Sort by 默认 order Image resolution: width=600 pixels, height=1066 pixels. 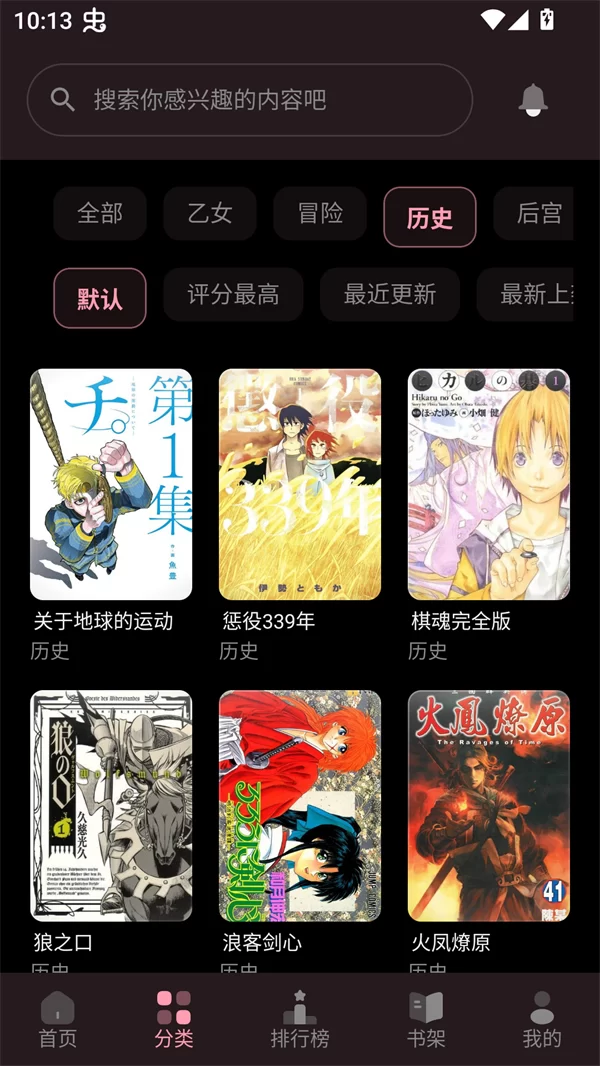point(100,298)
